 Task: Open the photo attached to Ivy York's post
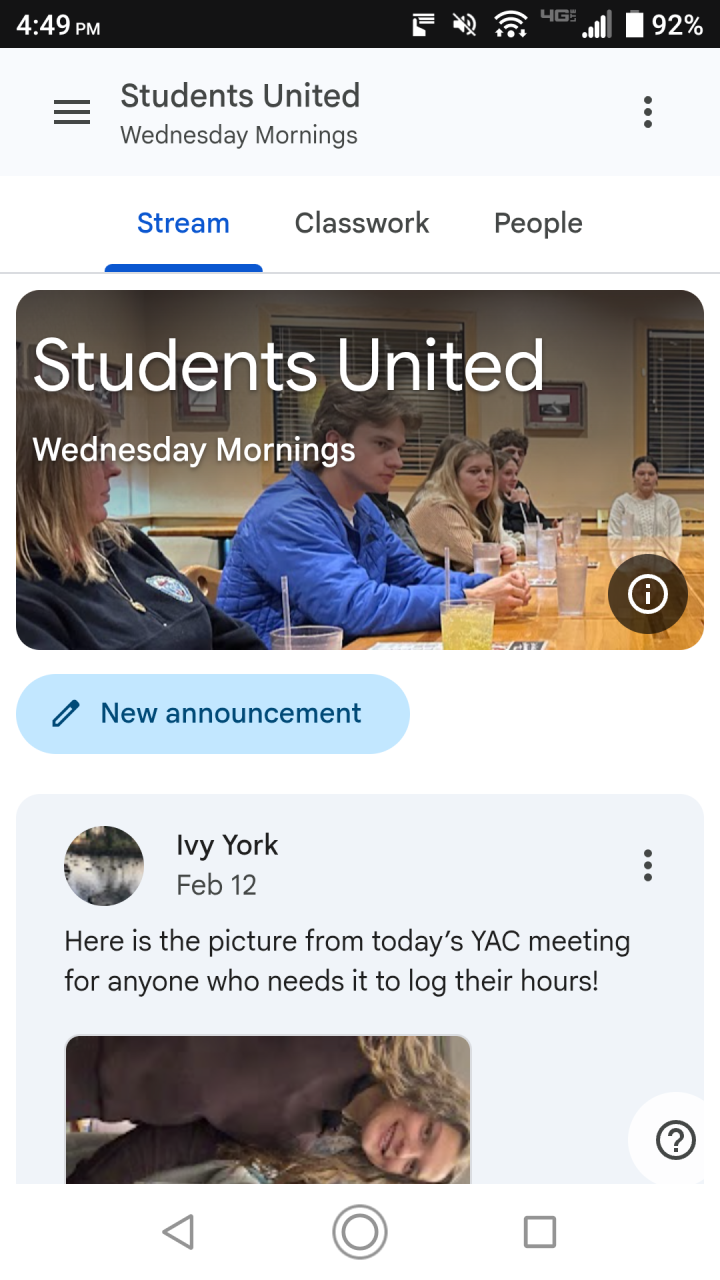click(x=268, y=1110)
